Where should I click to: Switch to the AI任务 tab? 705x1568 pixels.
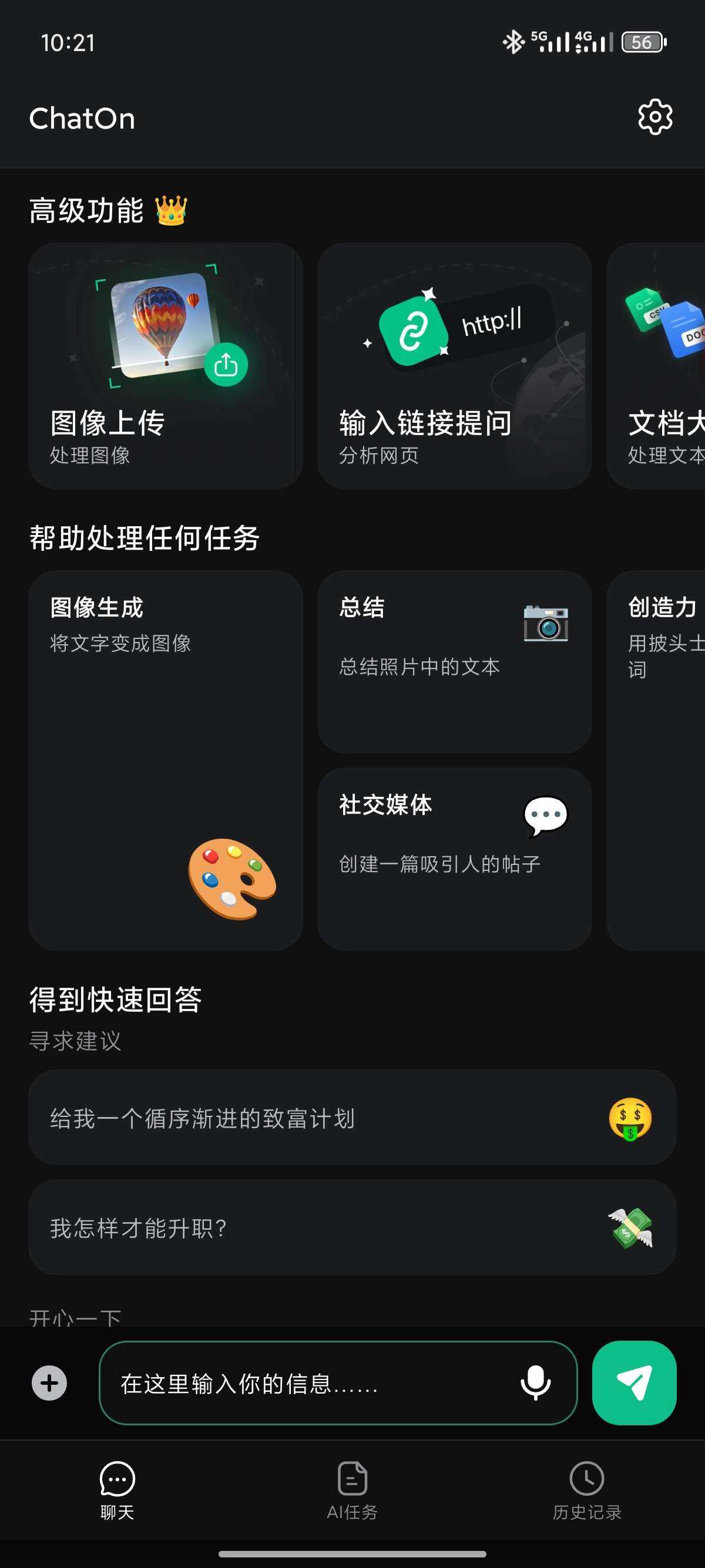click(352, 1490)
